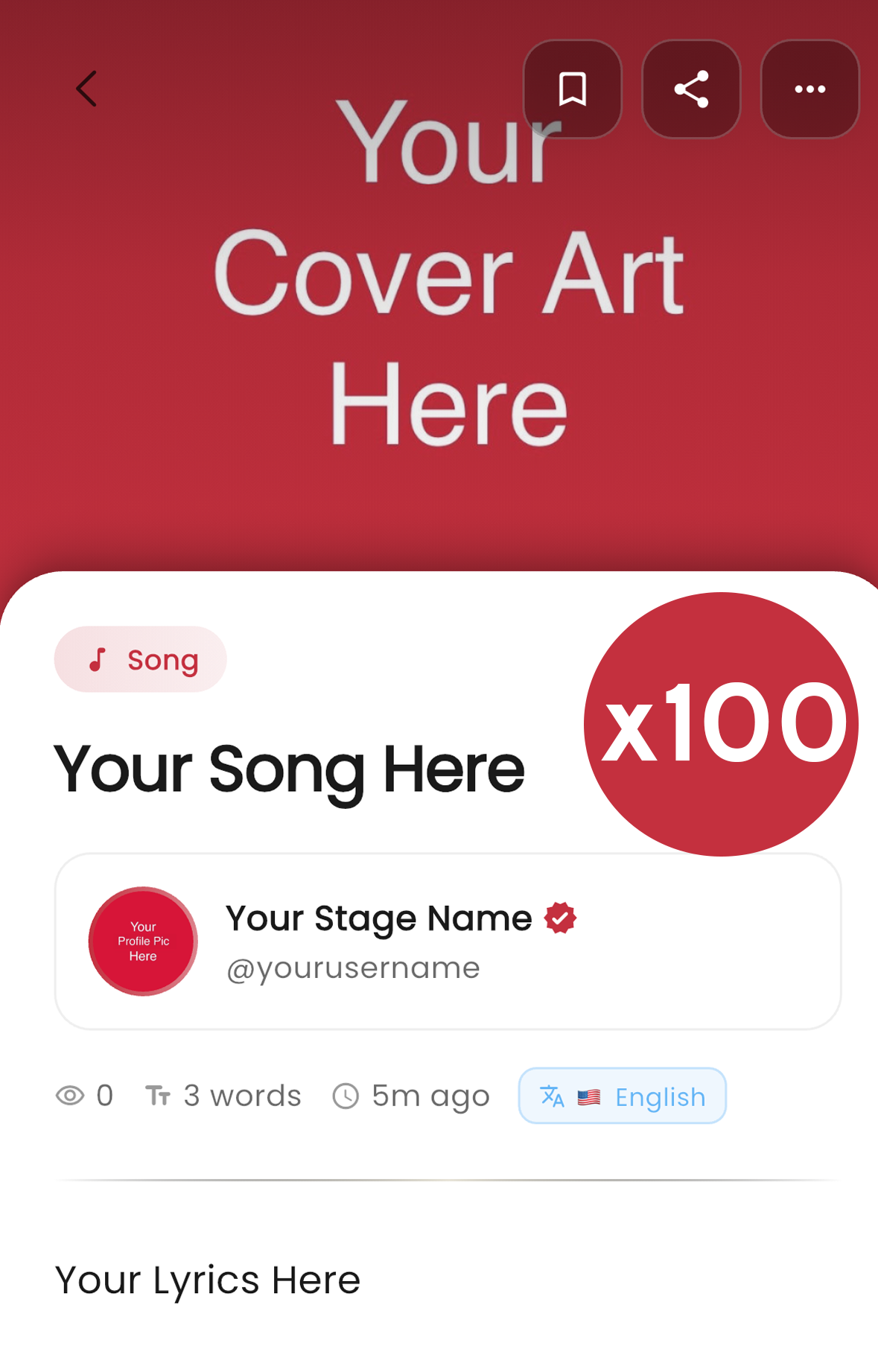Click the music note in the Song badge
The image size is (878, 1372).
pyautogui.click(x=97, y=658)
